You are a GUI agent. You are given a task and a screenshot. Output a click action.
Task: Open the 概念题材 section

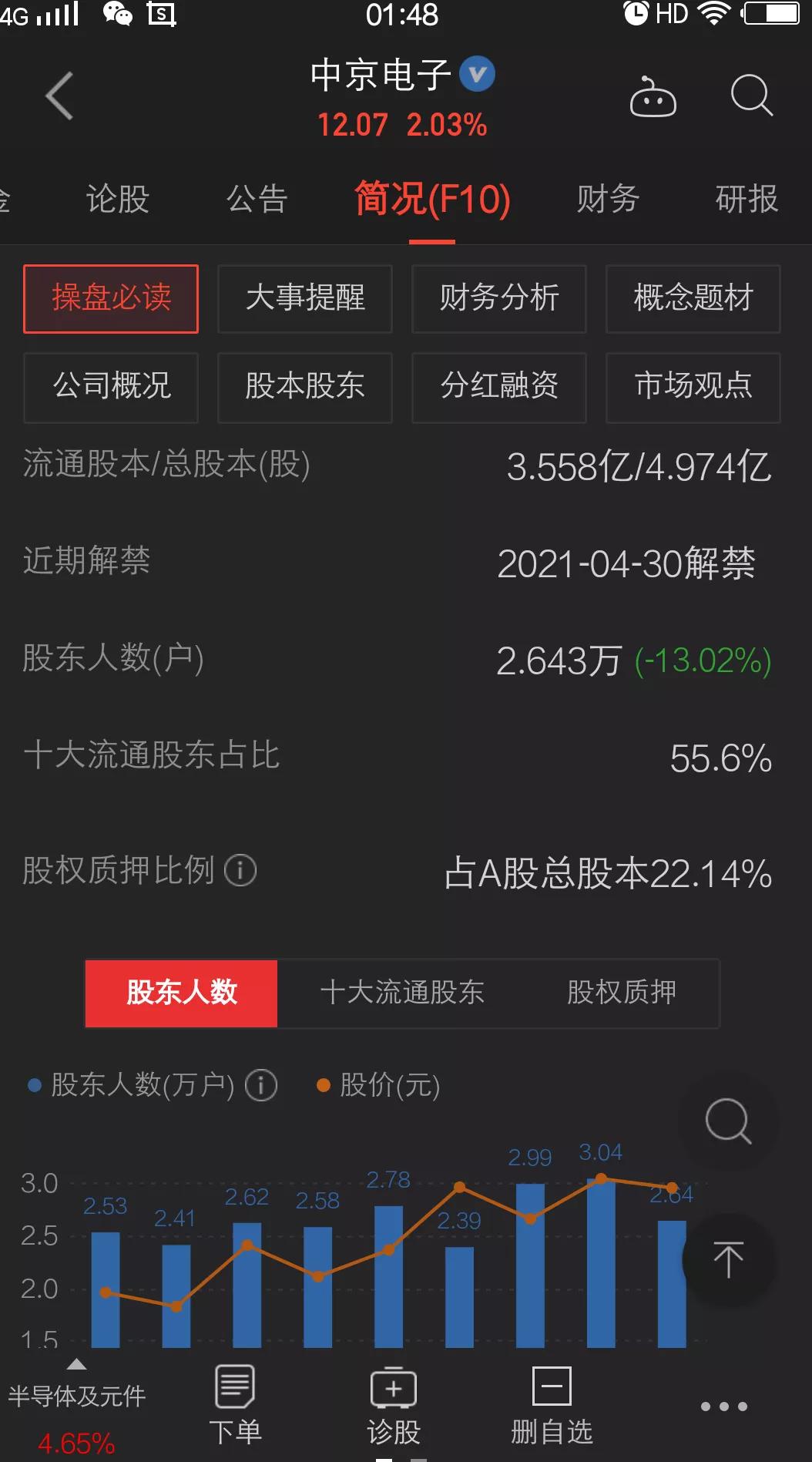click(692, 299)
